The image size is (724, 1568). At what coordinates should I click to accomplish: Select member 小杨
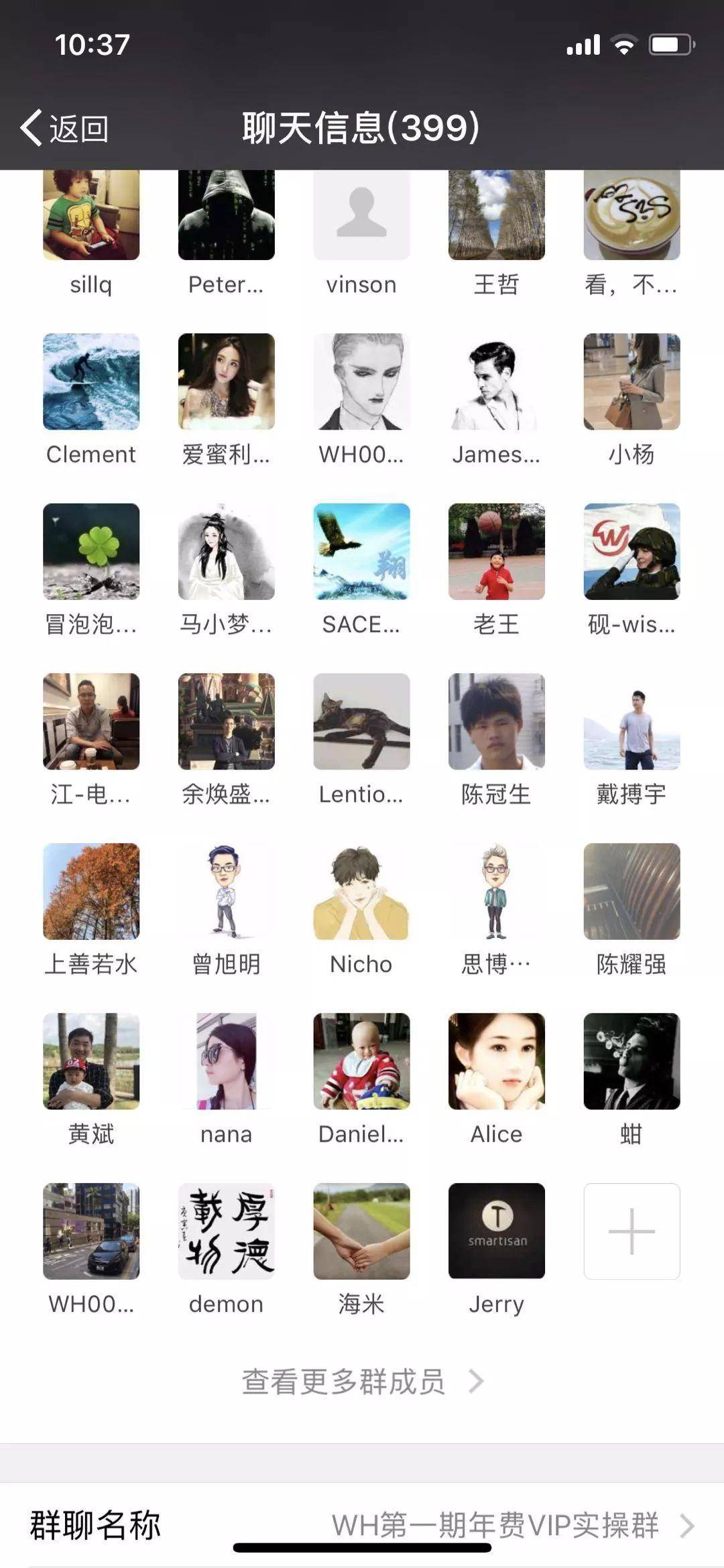click(631, 381)
